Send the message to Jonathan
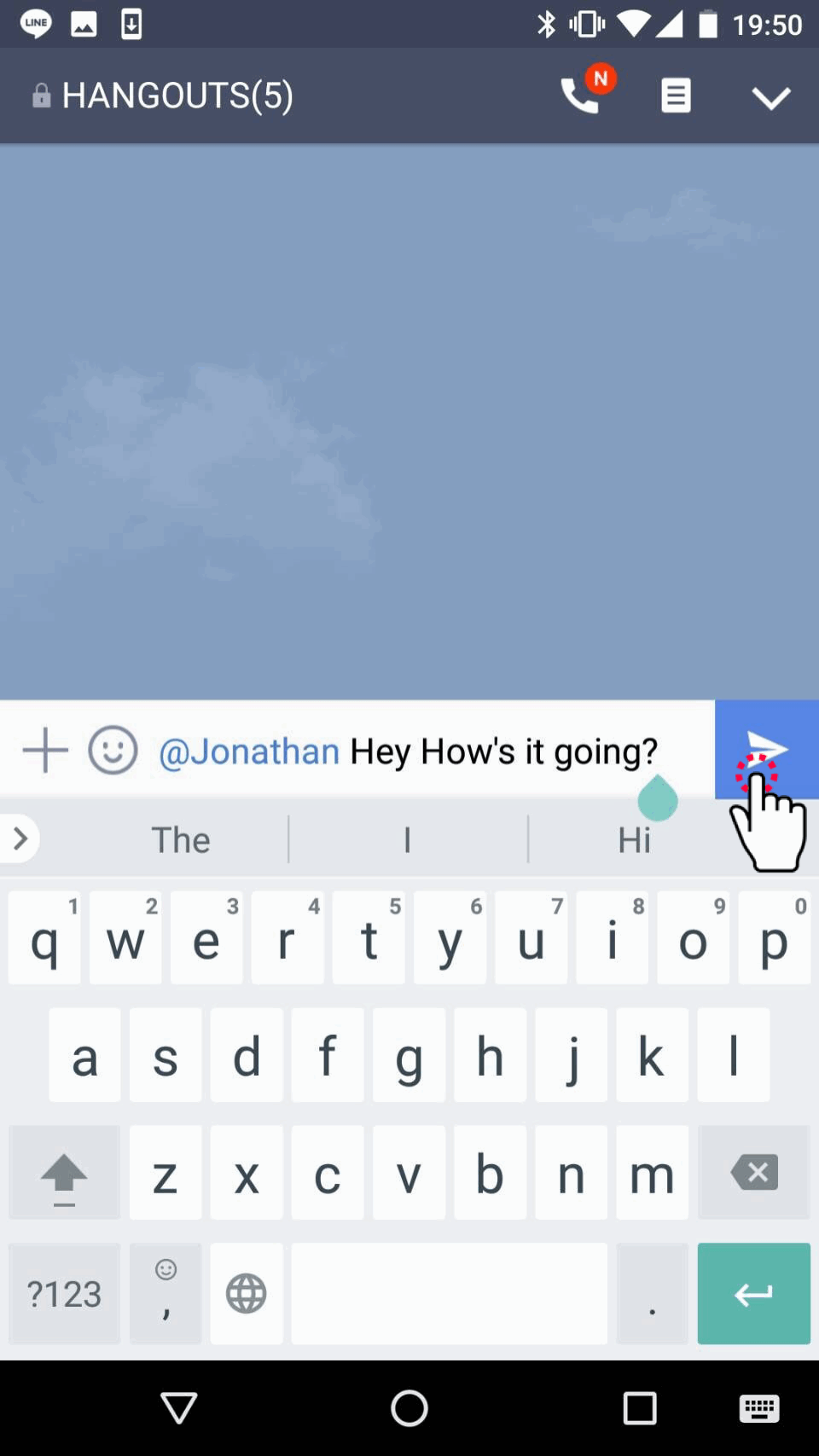819x1456 pixels. click(x=766, y=748)
